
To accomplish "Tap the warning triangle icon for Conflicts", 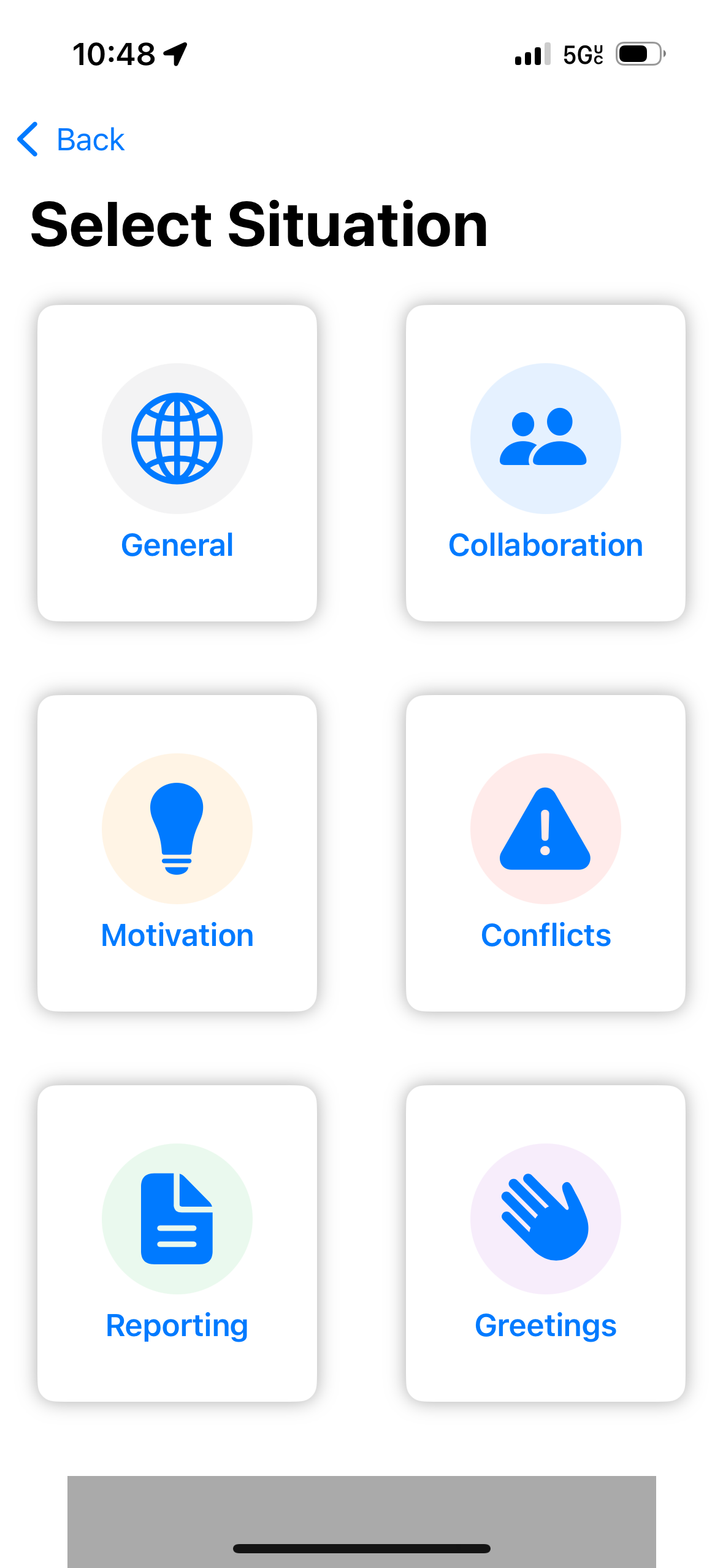I will point(545,828).
